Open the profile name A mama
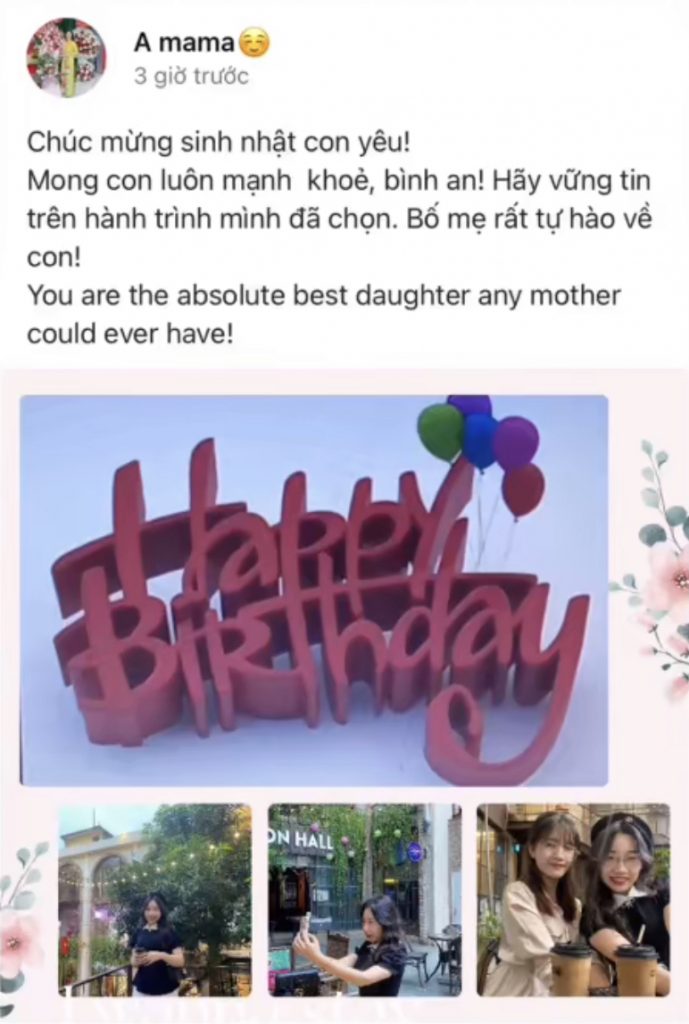The height and width of the screenshot is (1024, 689). [x=184, y=43]
